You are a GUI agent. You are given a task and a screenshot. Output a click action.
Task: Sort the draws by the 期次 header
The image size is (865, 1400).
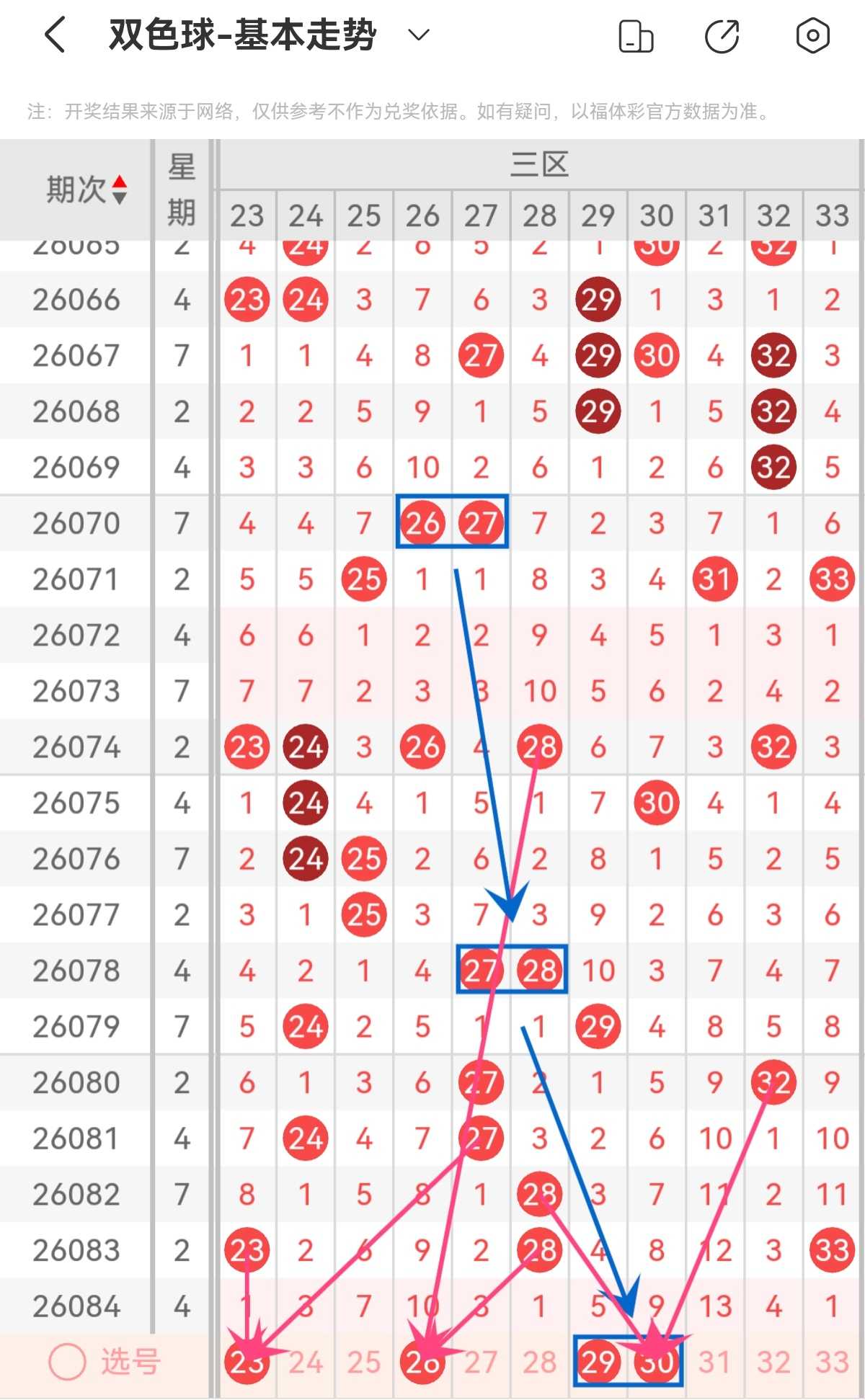(86, 190)
